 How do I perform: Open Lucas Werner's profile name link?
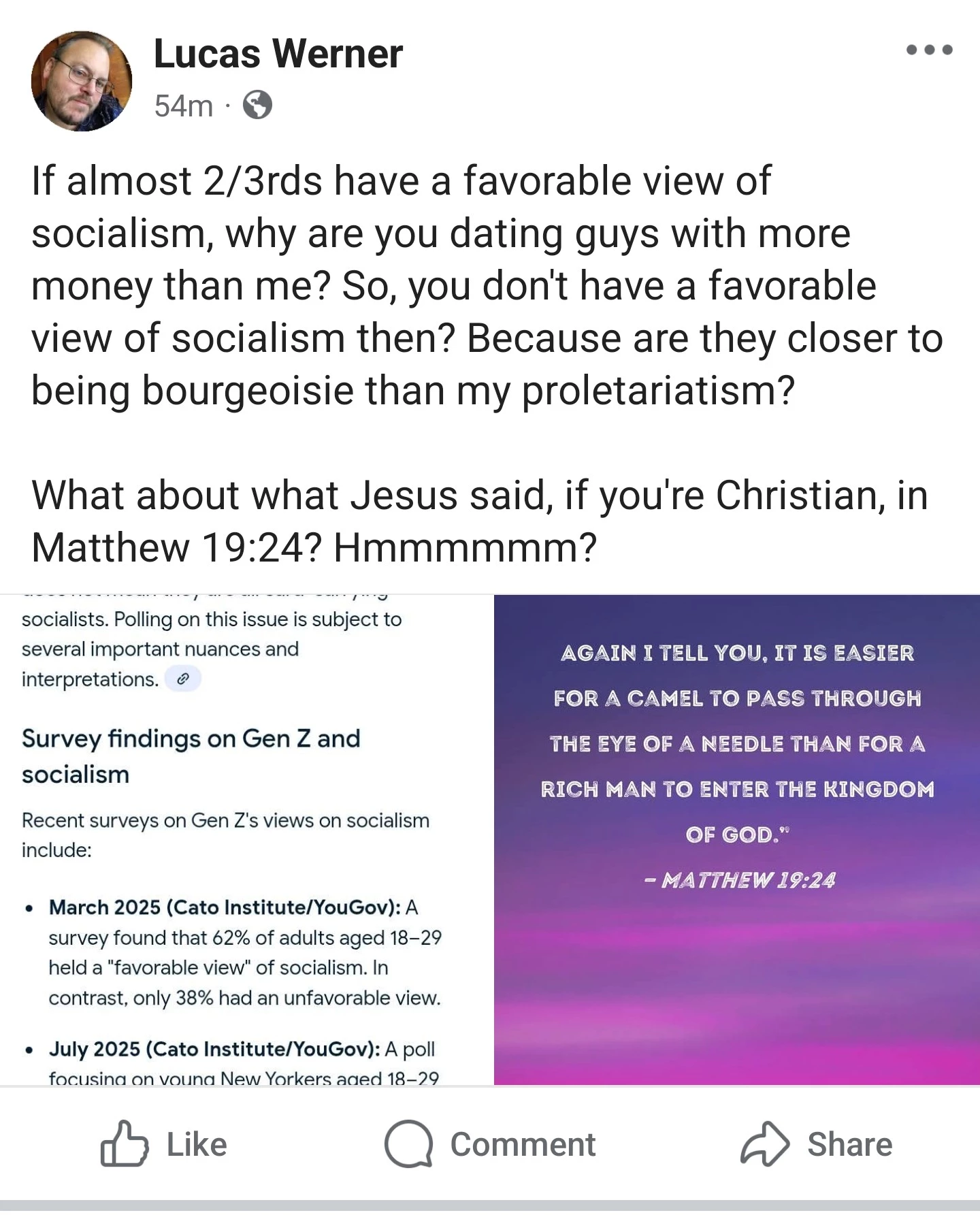coord(278,54)
